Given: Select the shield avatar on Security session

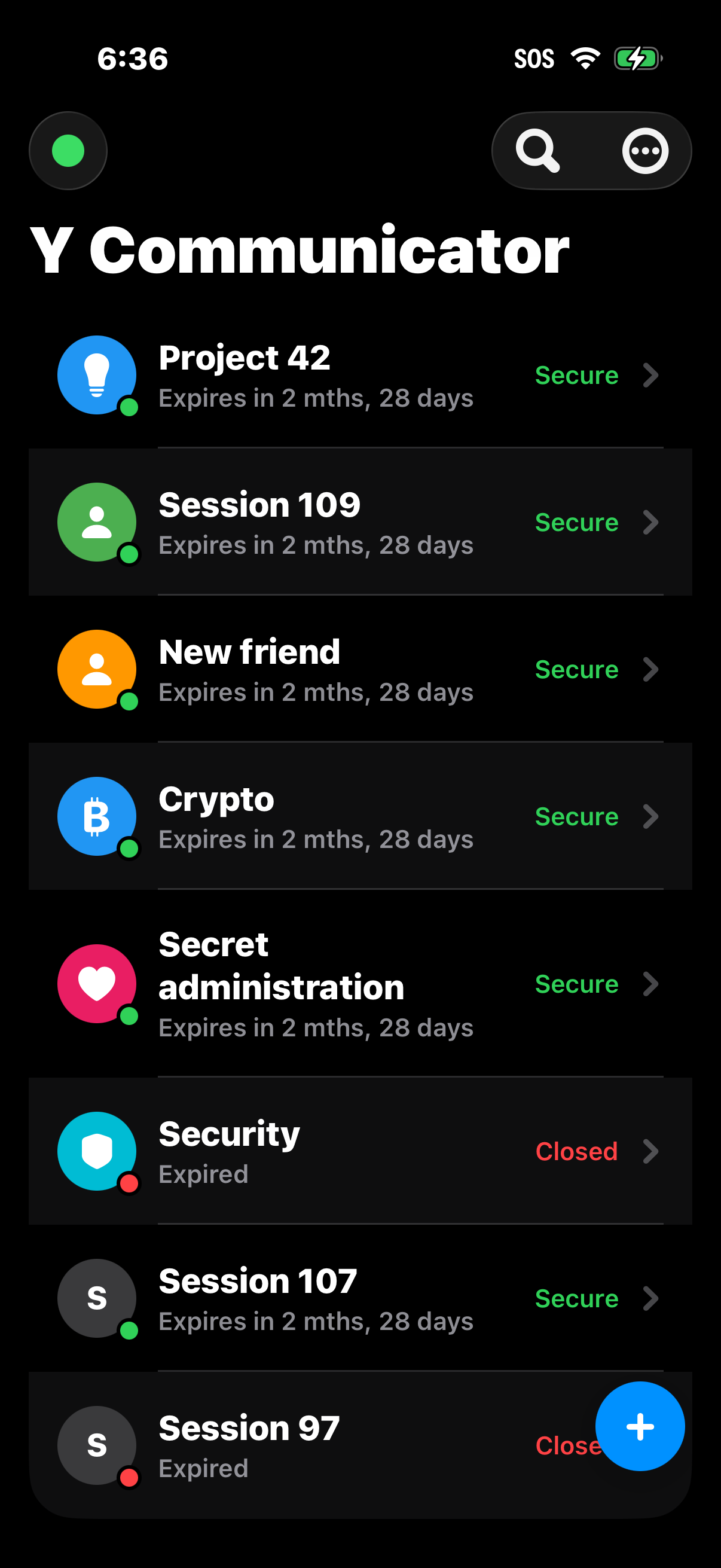Looking at the screenshot, I should click(x=96, y=1151).
